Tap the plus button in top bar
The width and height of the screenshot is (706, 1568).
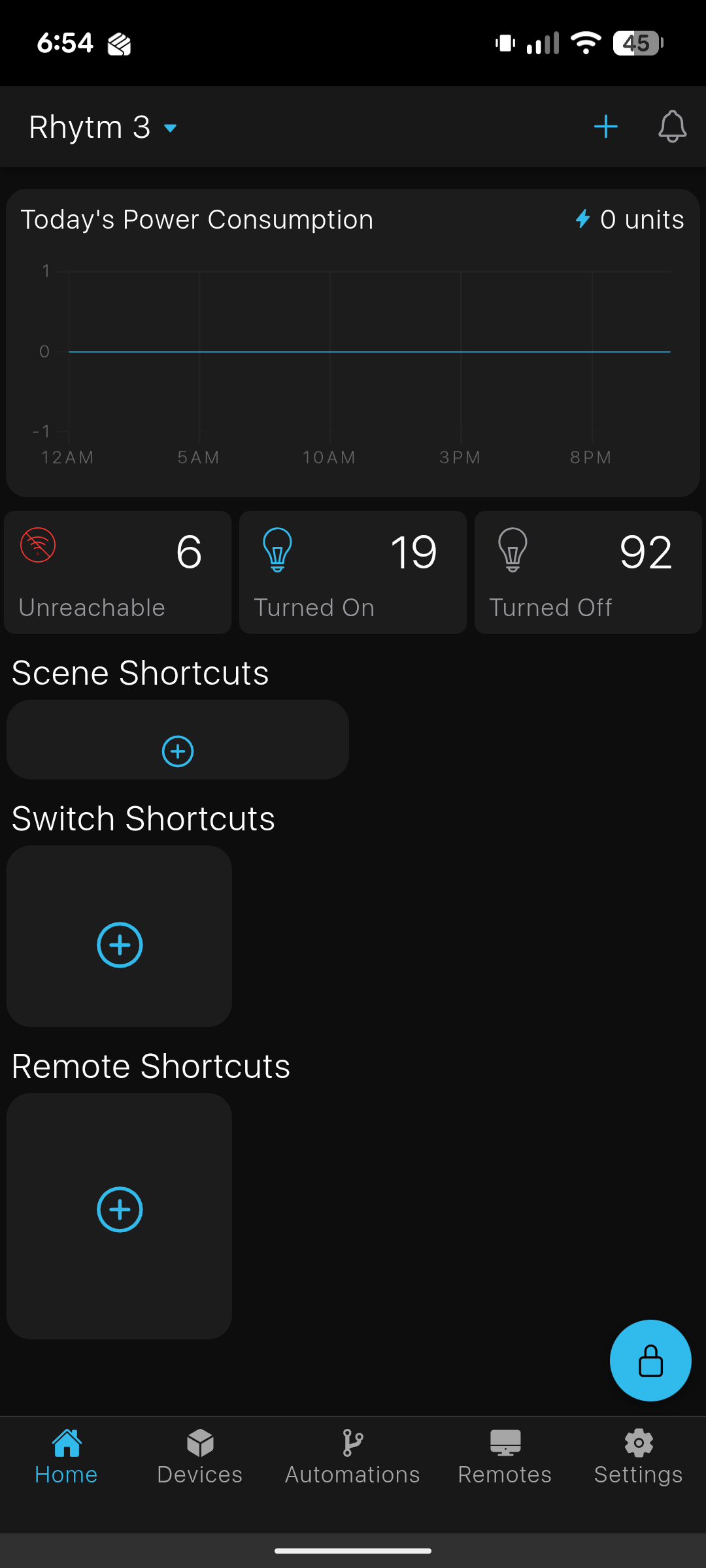pos(605,126)
